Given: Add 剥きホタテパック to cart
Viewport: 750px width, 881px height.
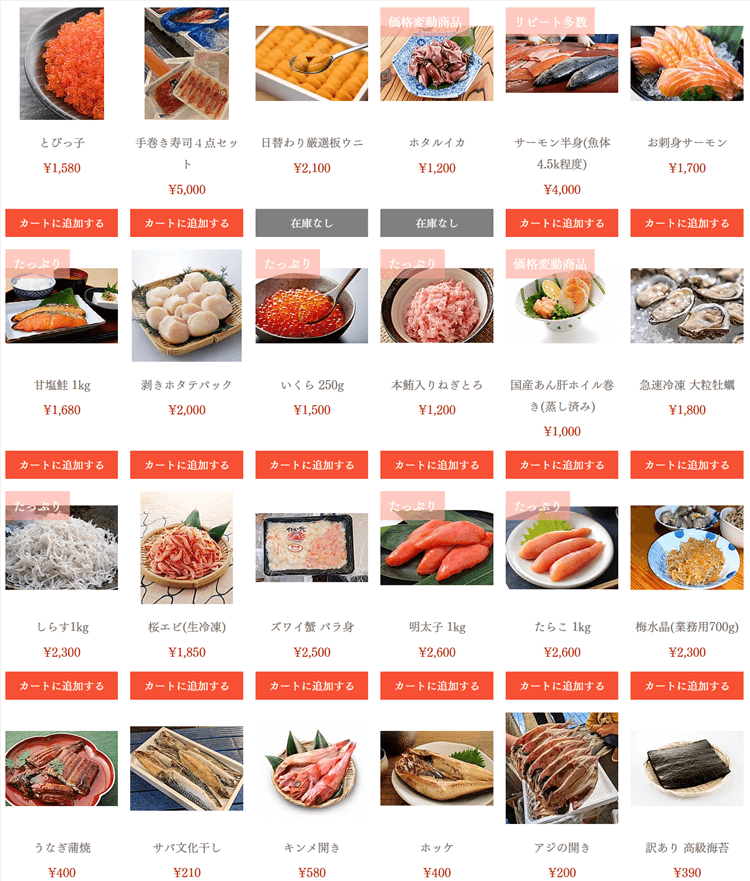Looking at the screenshot, I should click(186, 465).
